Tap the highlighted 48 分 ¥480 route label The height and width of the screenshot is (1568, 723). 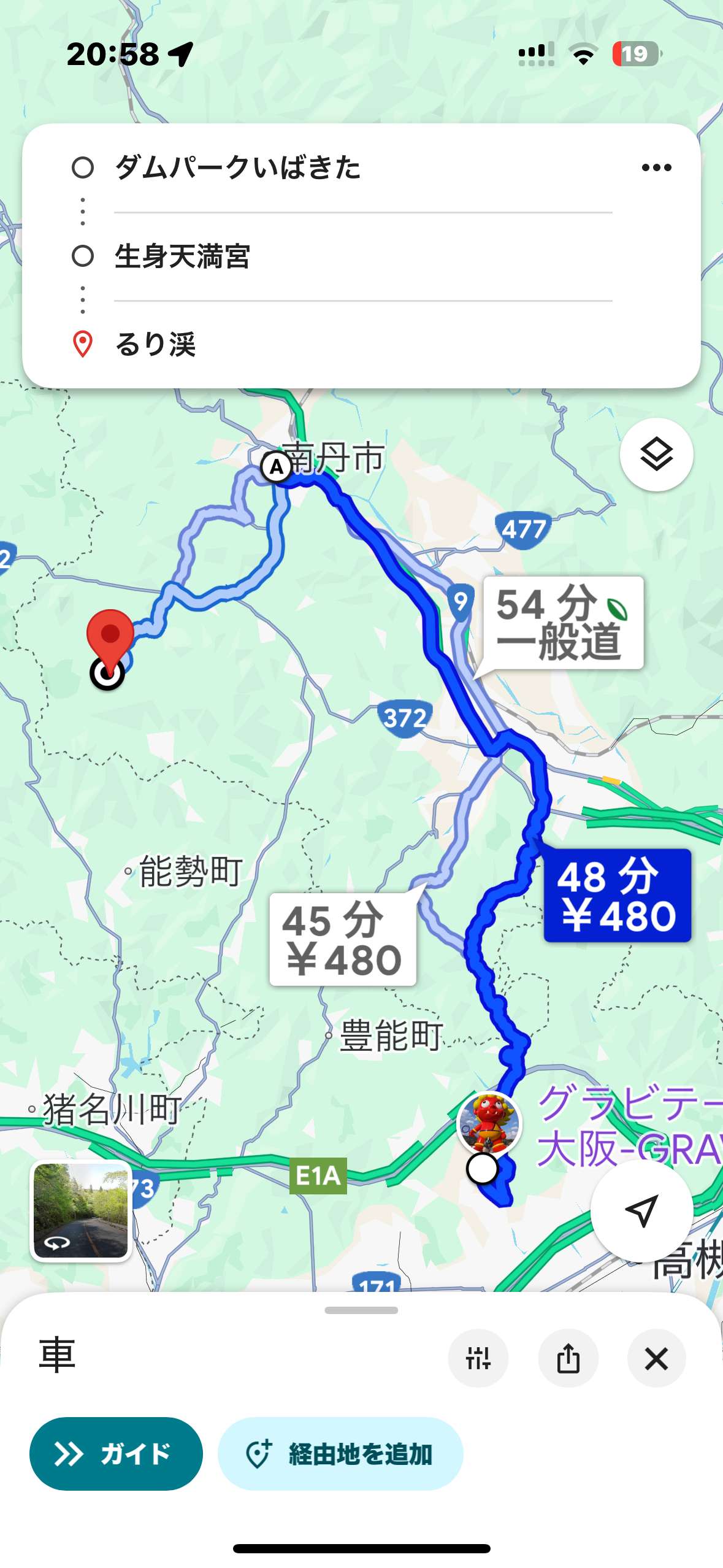pos(617,896)
